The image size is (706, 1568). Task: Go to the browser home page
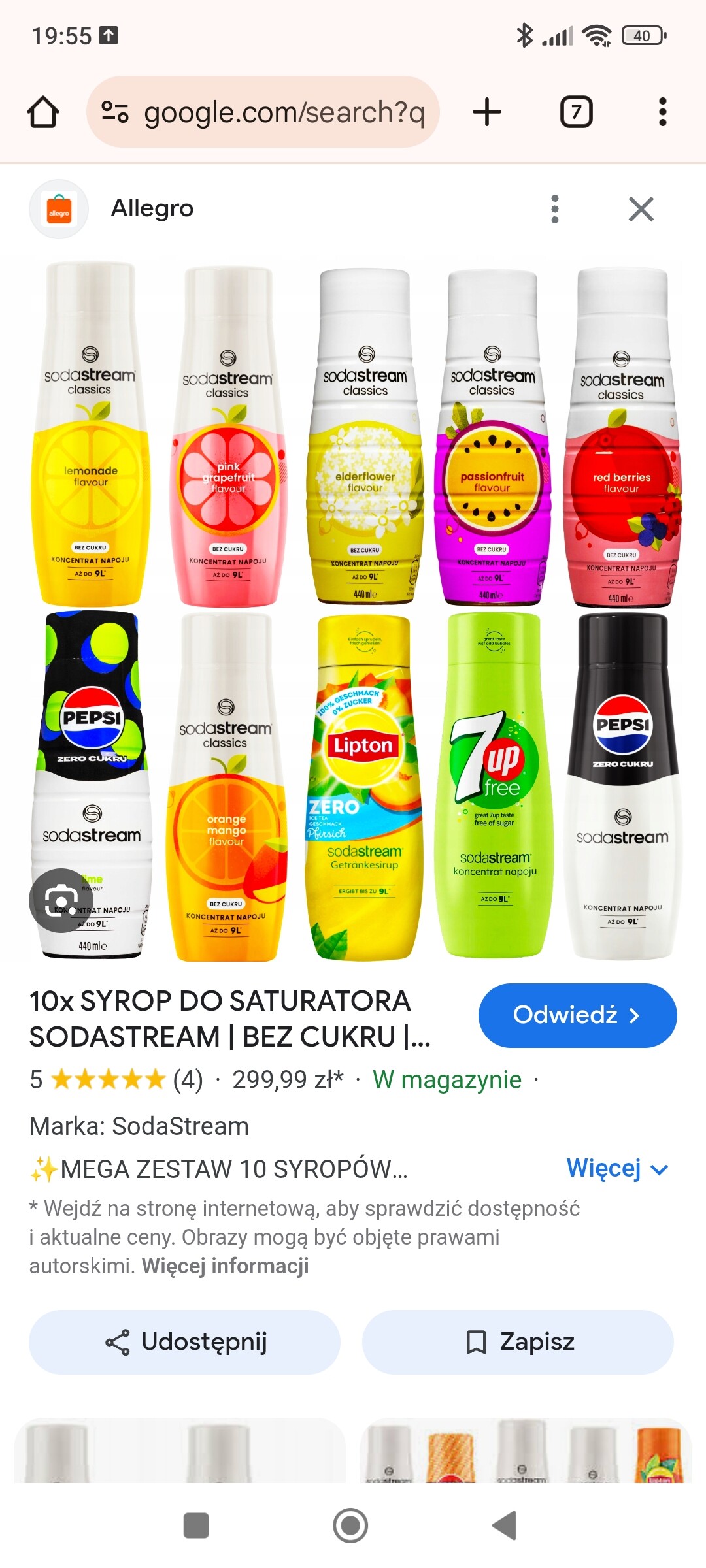coord(43,112)
